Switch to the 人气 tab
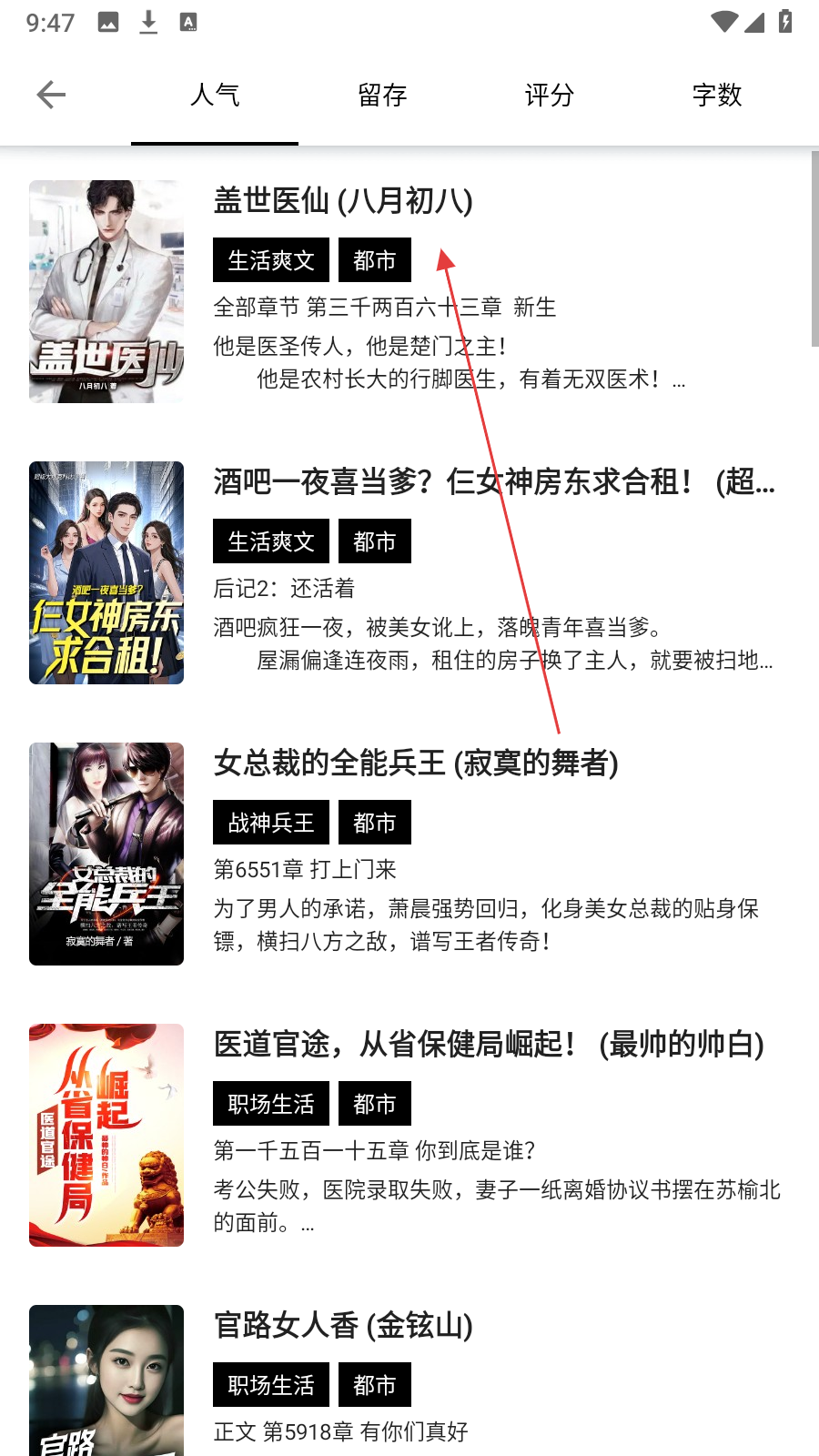This screenshot has width=819, height=1456. coord(215,95)
